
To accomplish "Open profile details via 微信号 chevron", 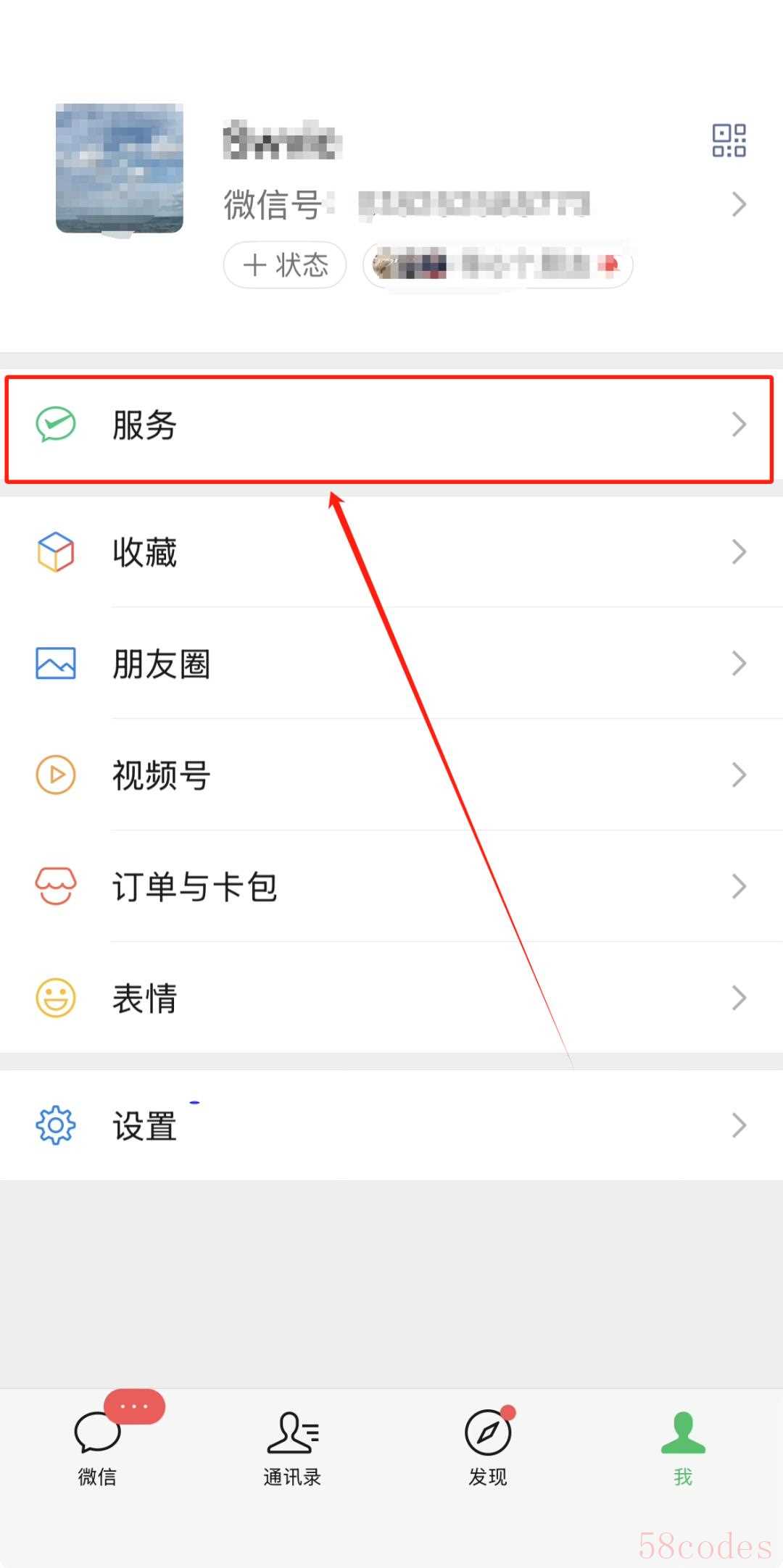I will (738, 205).
